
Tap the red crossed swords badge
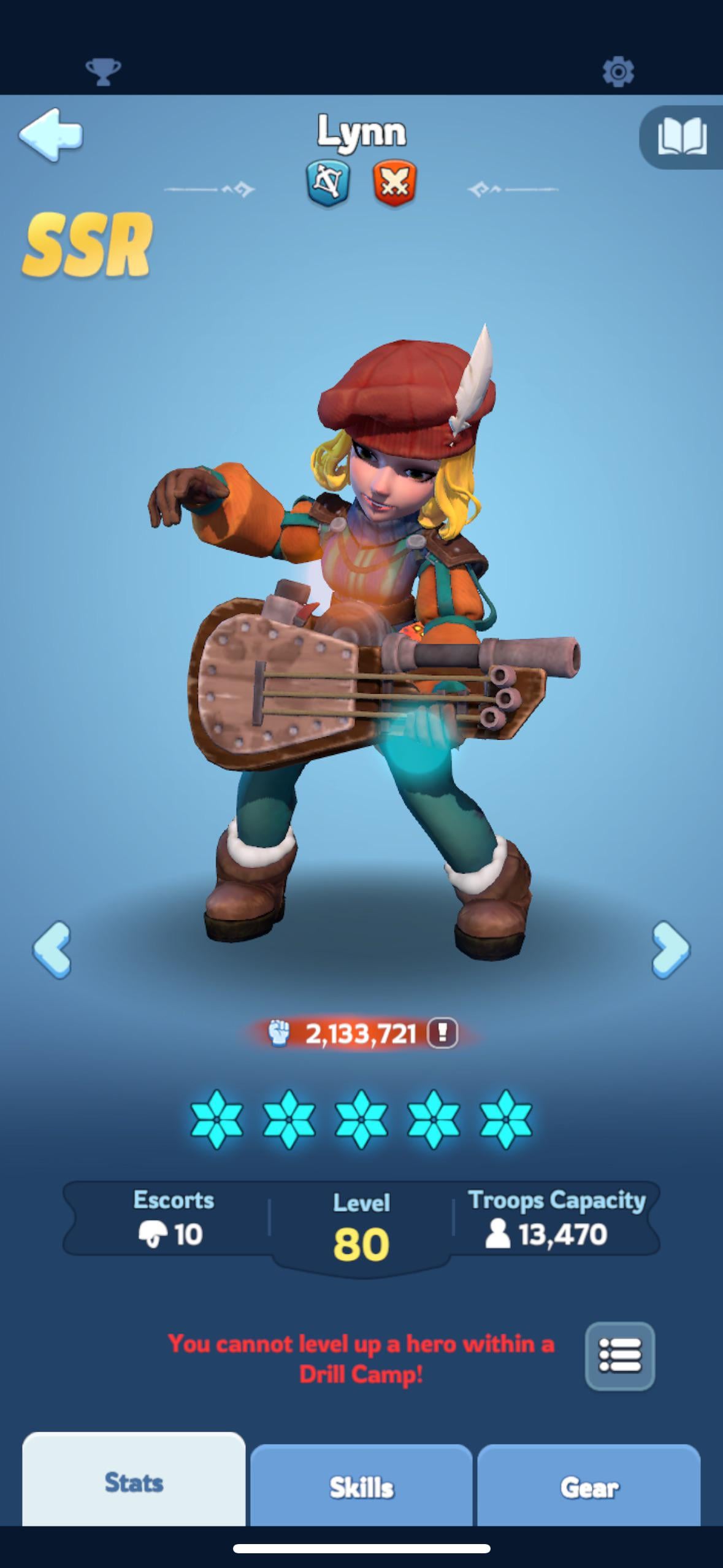(394, 183)
